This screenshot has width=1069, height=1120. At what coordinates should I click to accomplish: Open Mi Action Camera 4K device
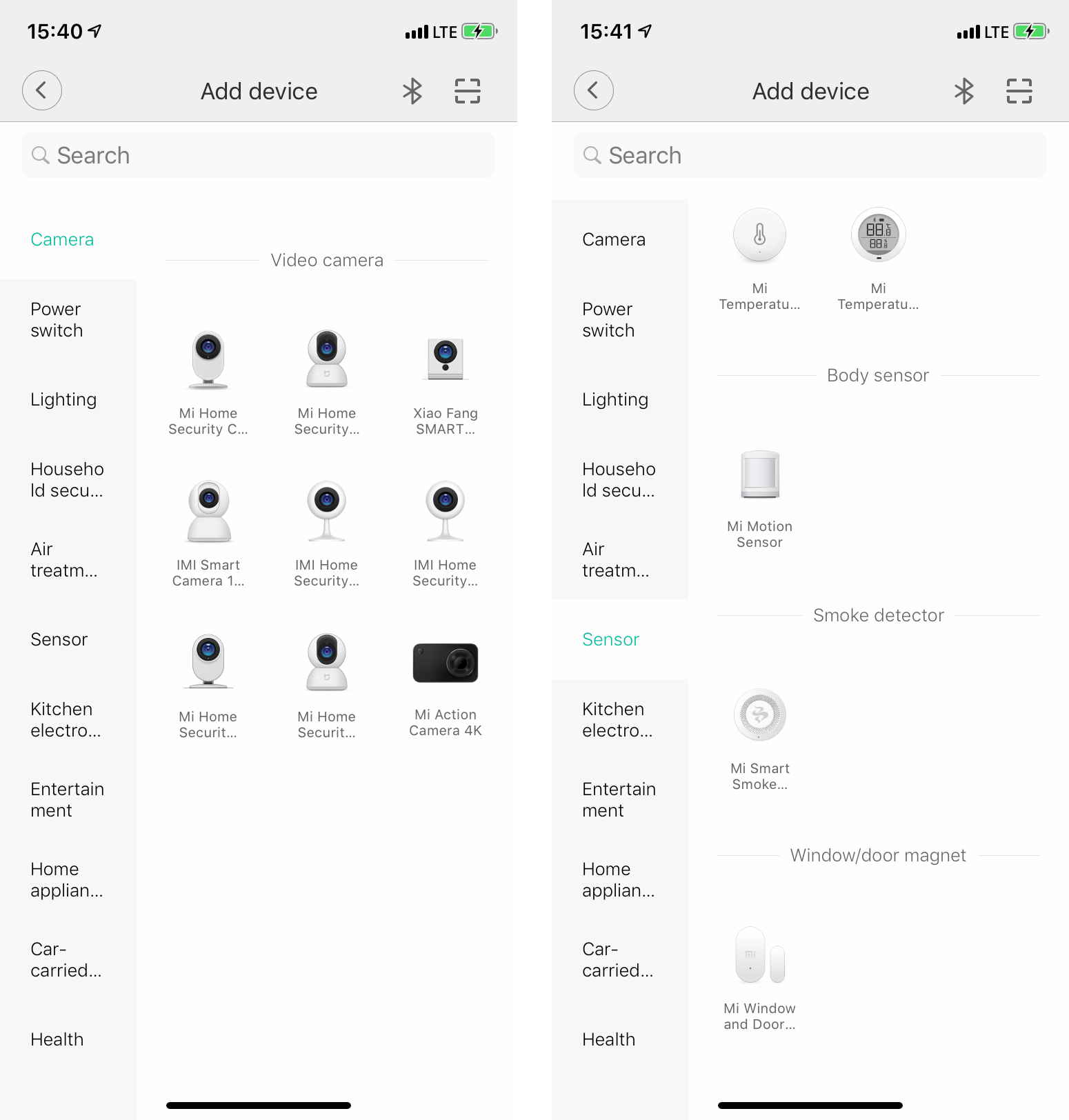click(x=445, y=688)
